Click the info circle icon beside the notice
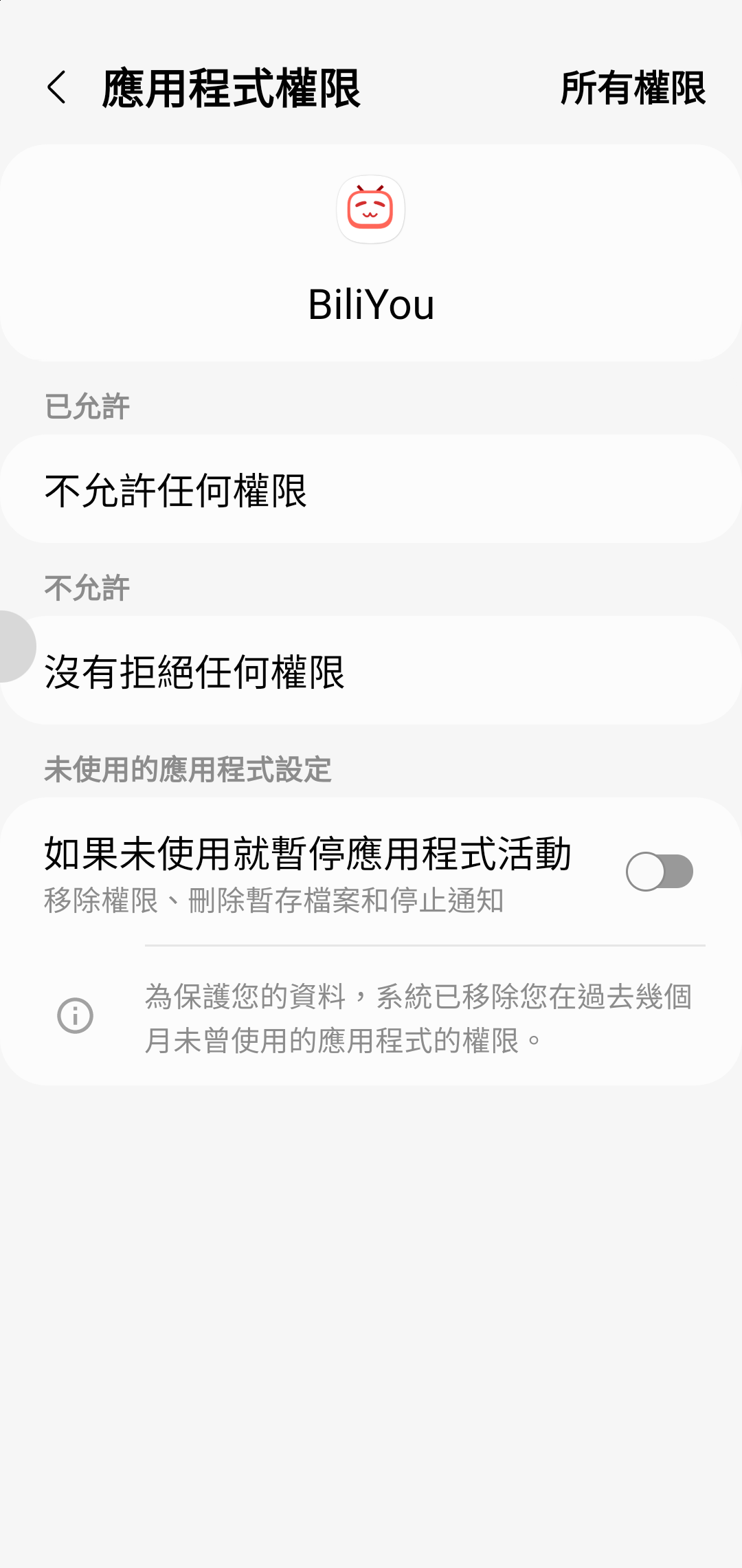 (x=74, y=1017)
